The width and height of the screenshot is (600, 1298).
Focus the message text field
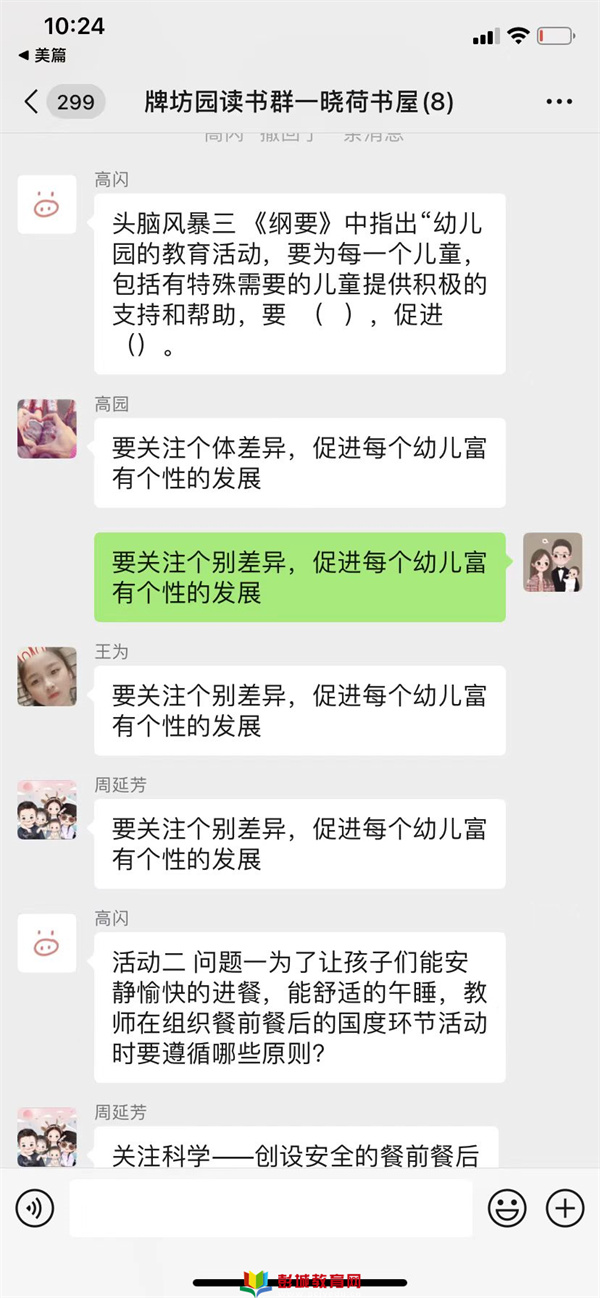[x=270, y=1208]
